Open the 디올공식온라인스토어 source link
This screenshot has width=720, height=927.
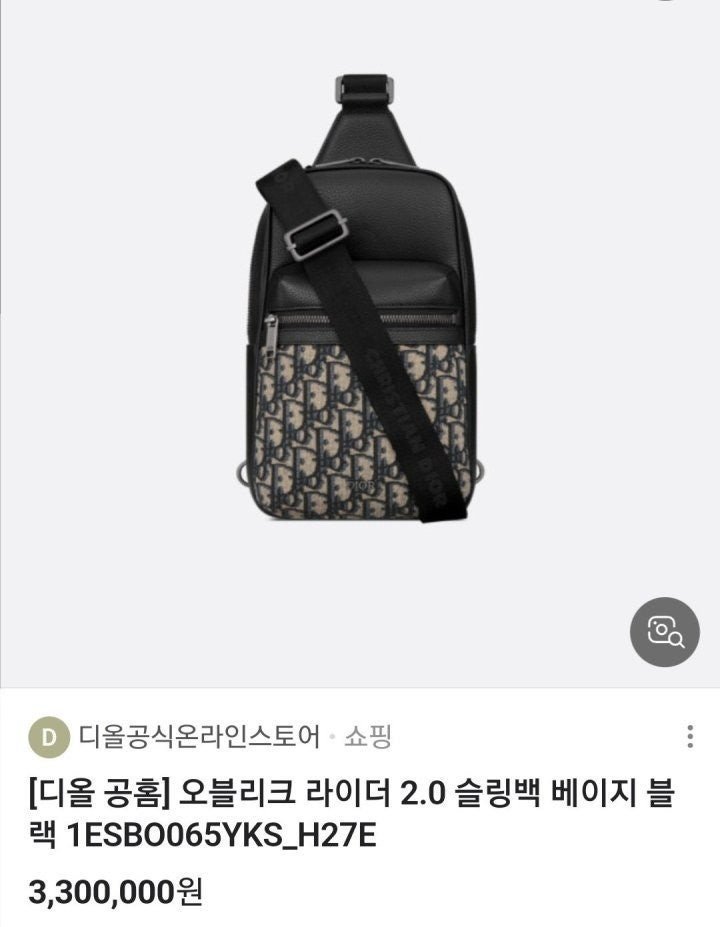200,737
